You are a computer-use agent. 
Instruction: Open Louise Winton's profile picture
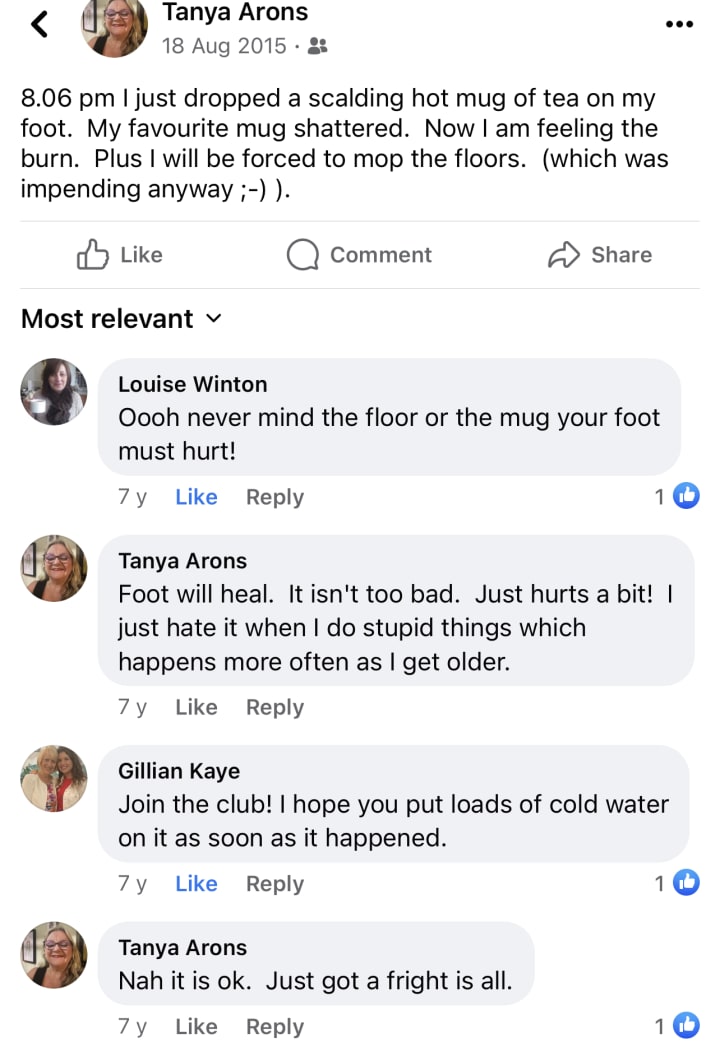(x=54, y=392)
